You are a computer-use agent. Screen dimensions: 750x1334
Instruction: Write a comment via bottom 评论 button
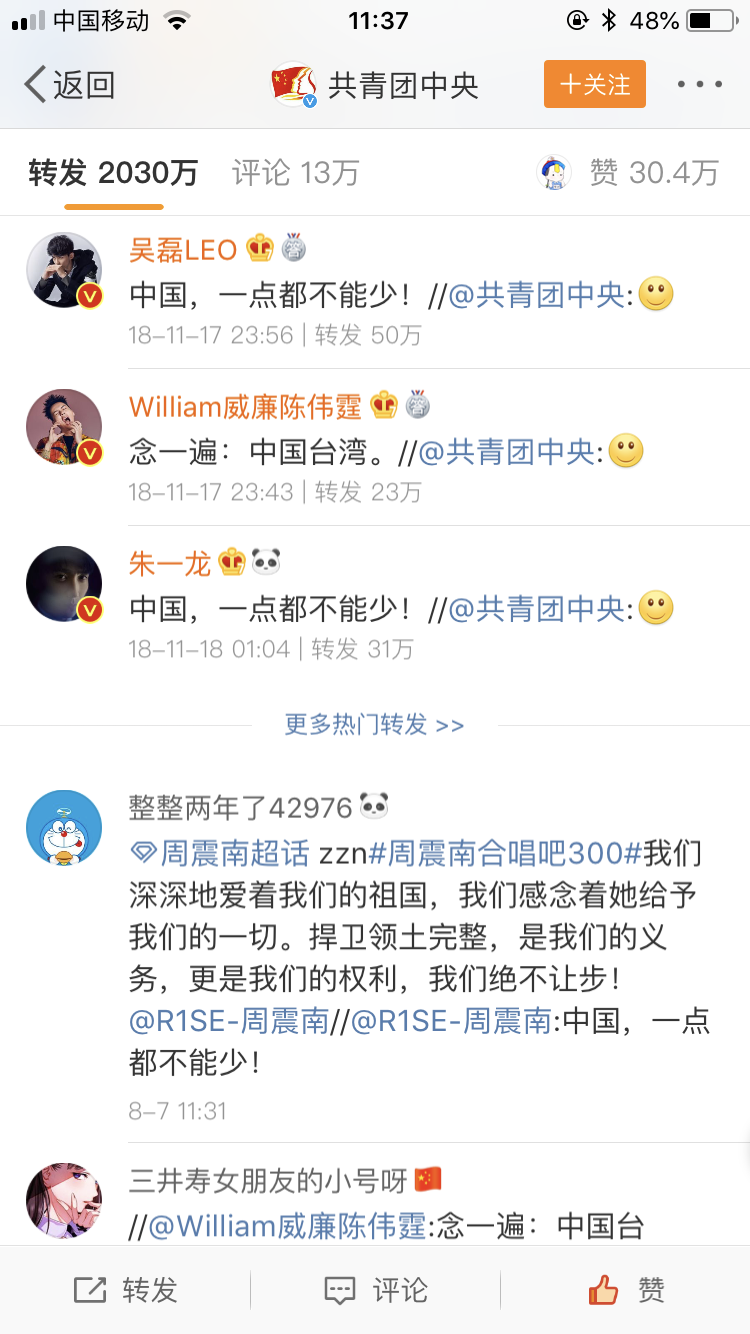point(376,1290)
